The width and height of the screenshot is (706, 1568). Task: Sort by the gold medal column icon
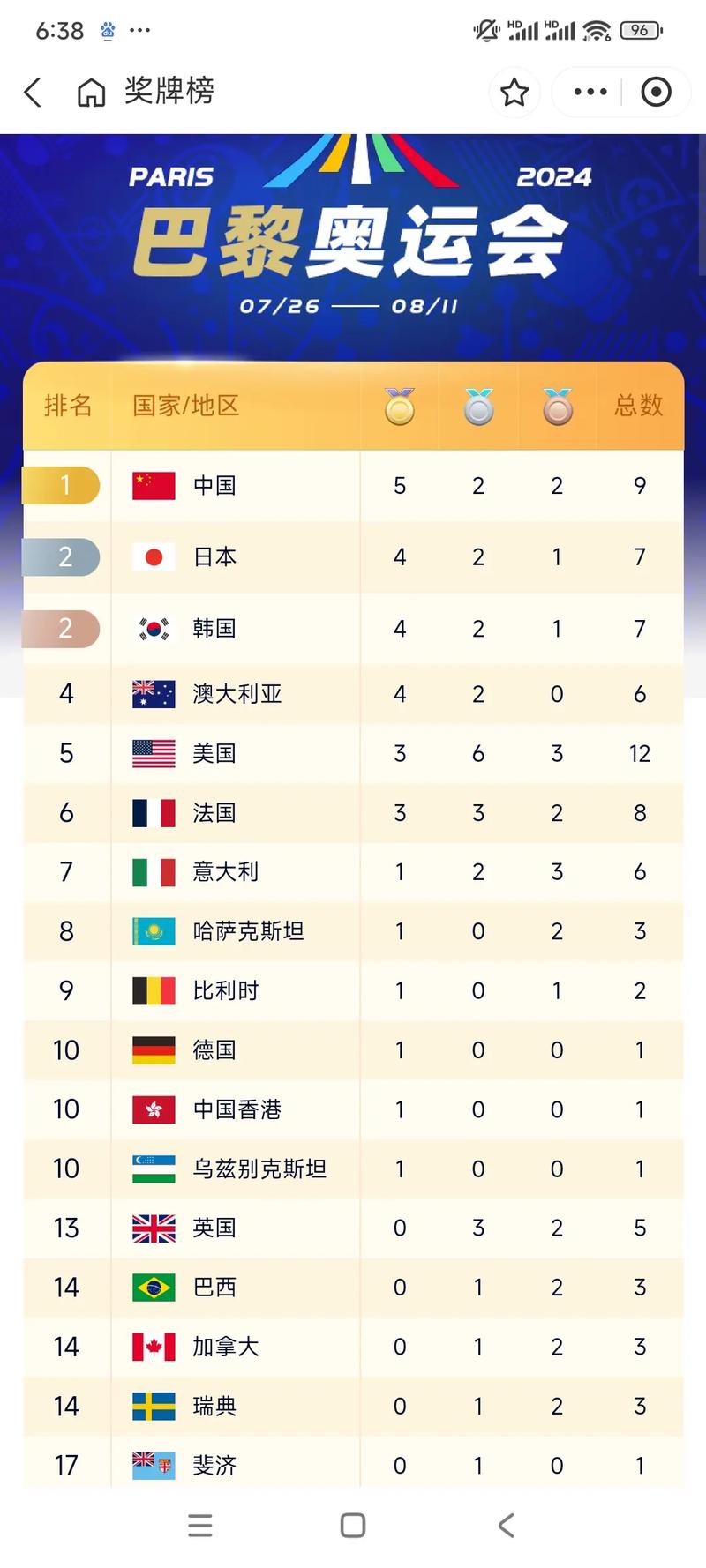point(399,407)
